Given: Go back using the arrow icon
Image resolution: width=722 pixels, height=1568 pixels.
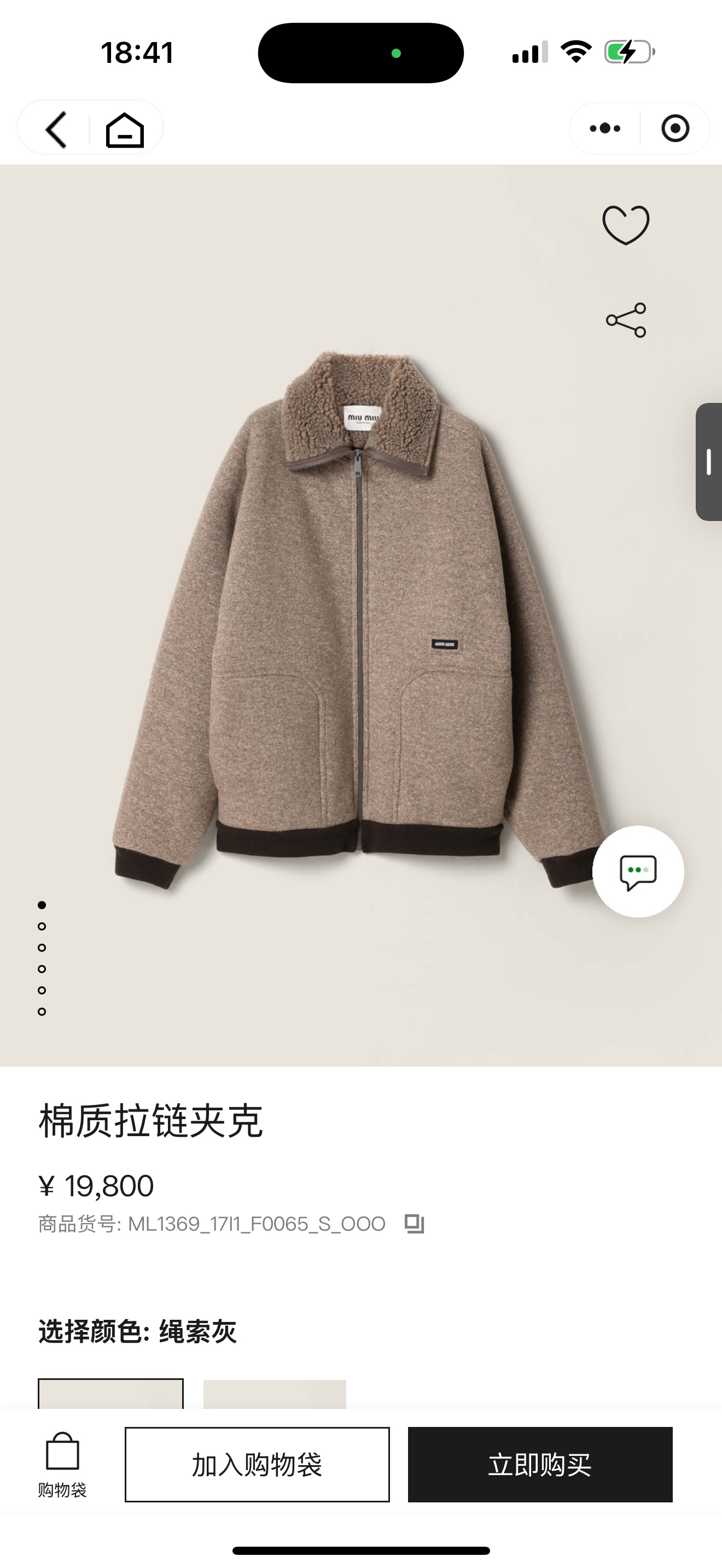Looking at the screenshot, I should pyautogui.click(x=56, y=129).
